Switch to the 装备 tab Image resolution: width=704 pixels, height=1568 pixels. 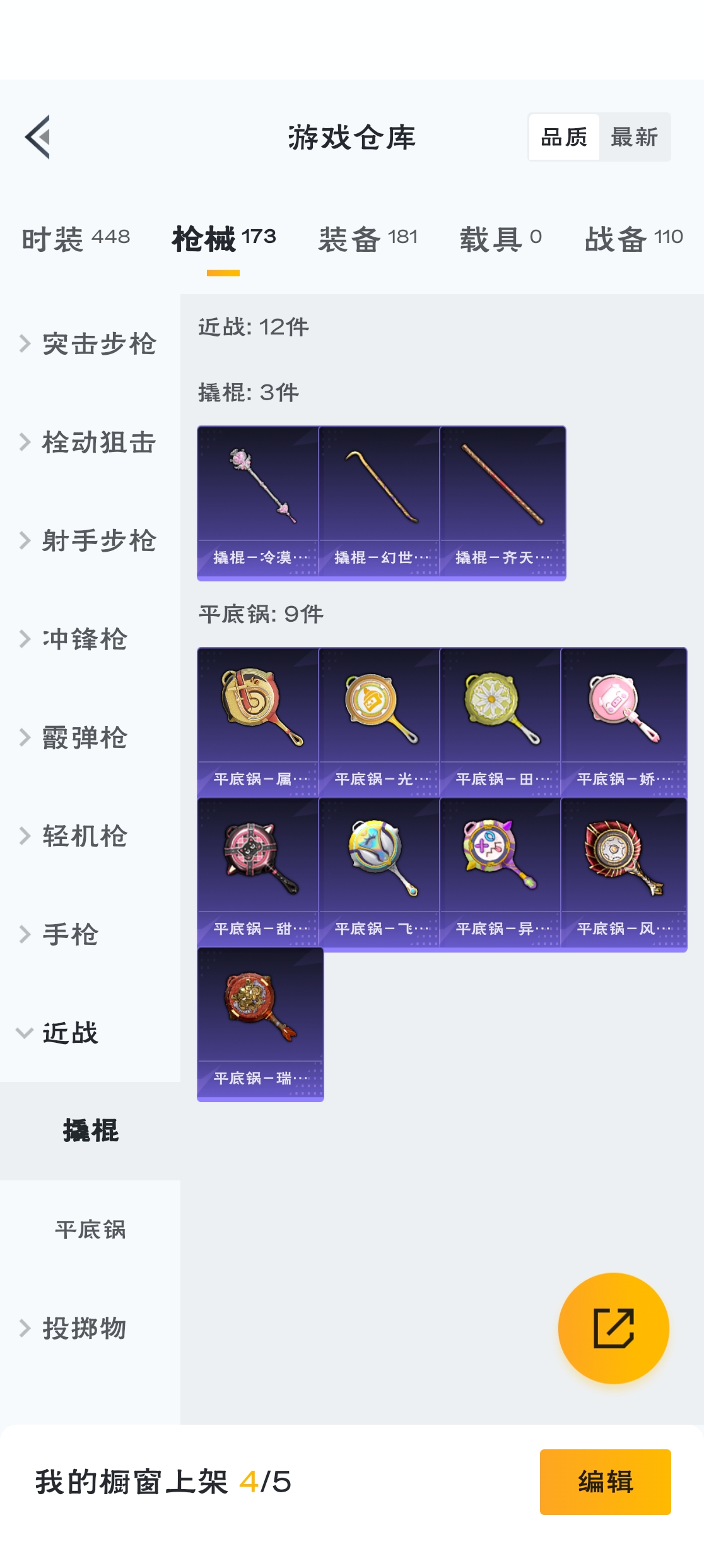(x=368, y=239)
